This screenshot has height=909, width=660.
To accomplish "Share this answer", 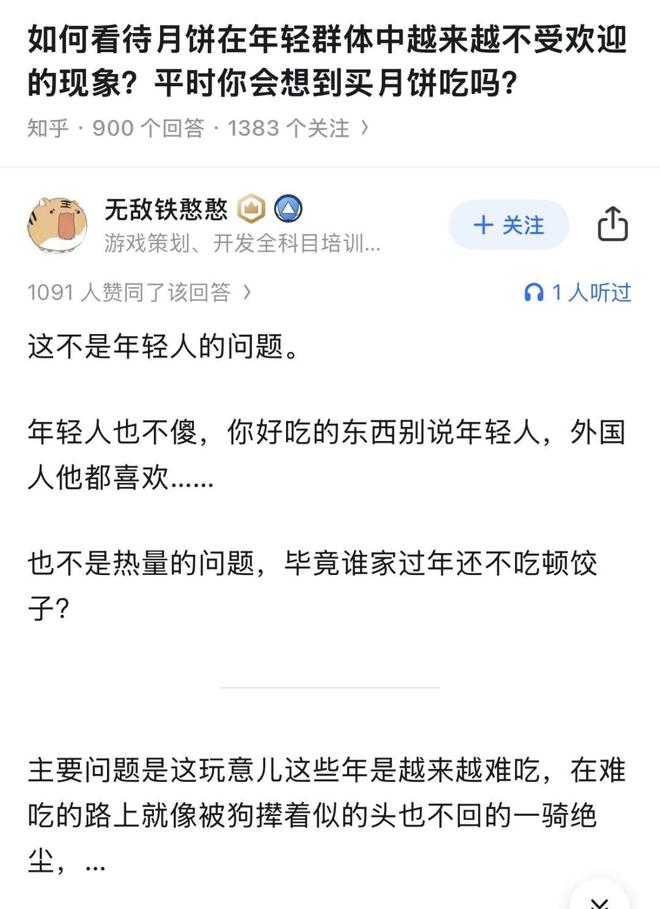I will pos(612,225).
